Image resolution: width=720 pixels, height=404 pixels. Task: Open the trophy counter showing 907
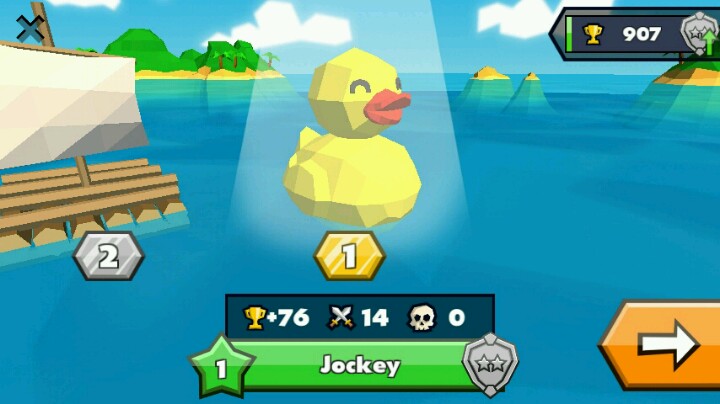(x=628, y=34)
